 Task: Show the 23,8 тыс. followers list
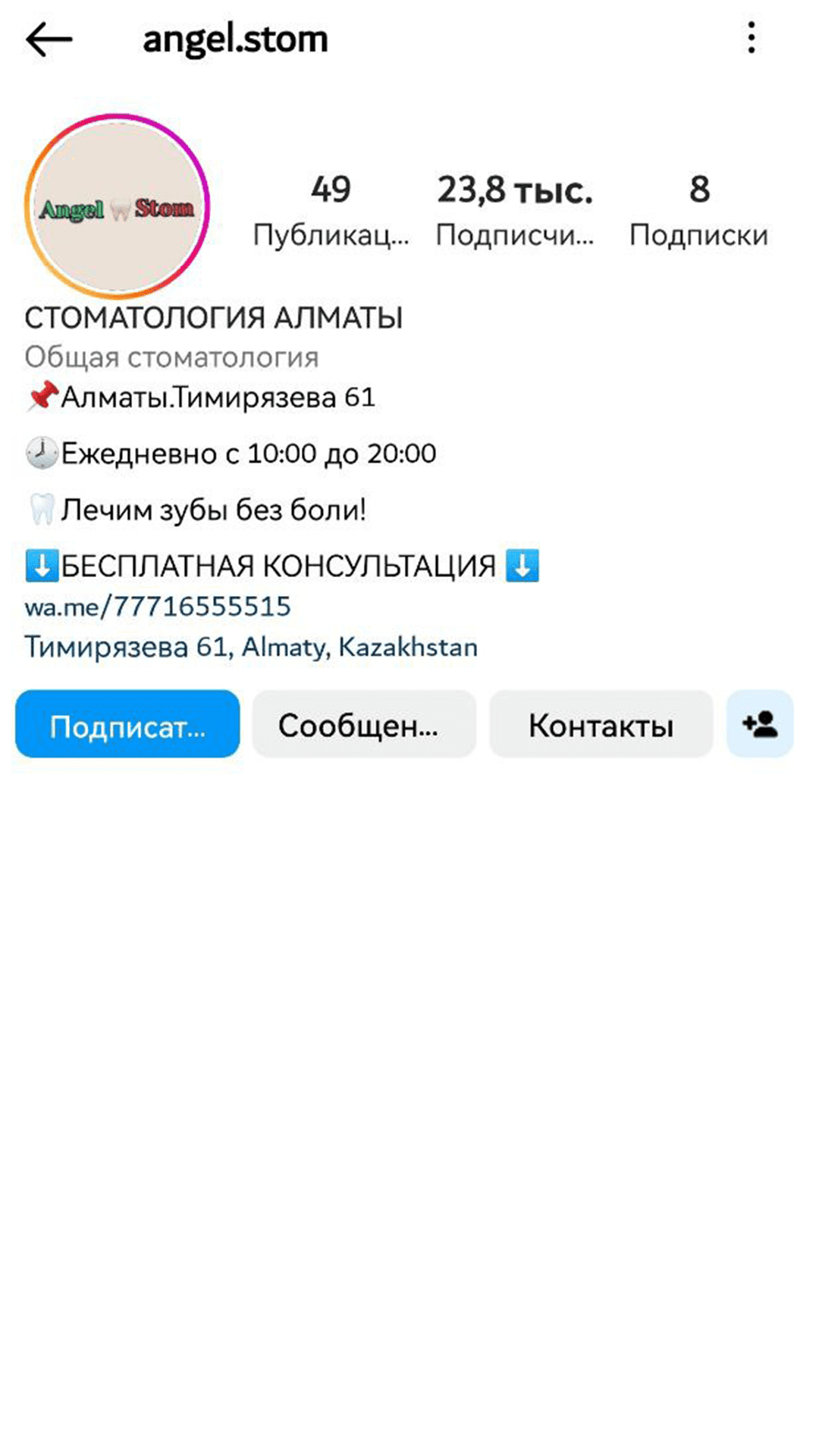coord(515,211)
